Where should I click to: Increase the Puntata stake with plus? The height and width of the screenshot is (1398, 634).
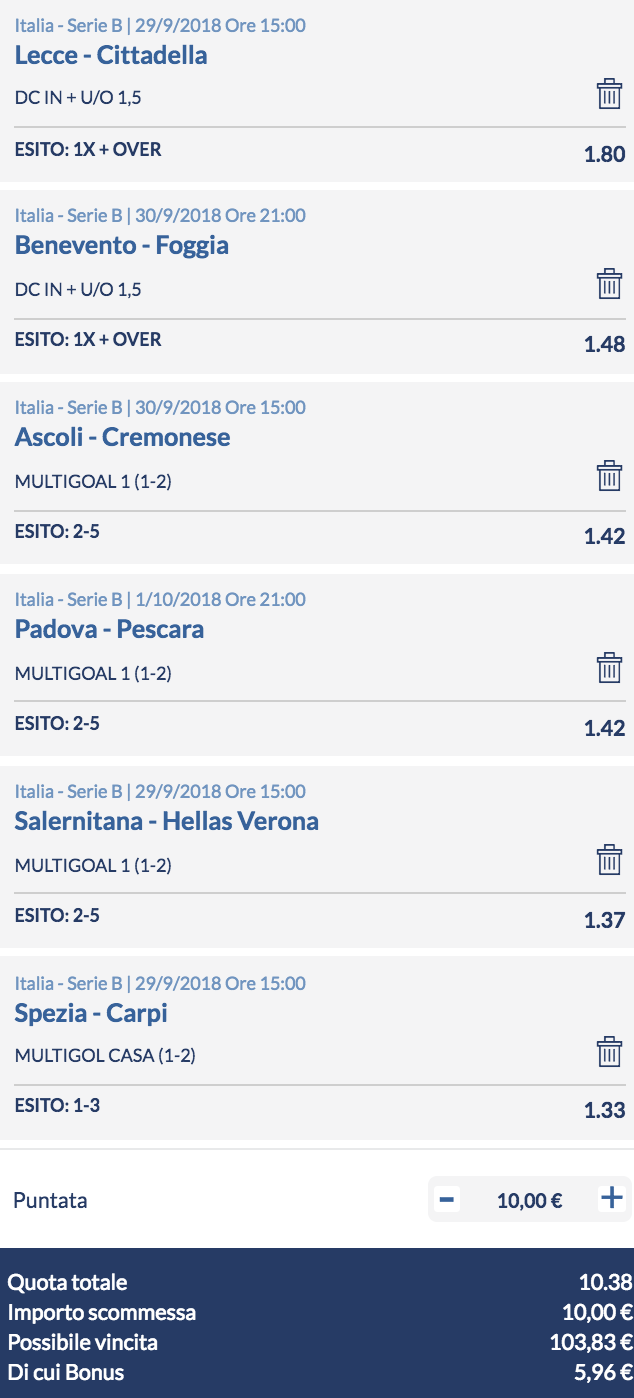[611, 1199]
